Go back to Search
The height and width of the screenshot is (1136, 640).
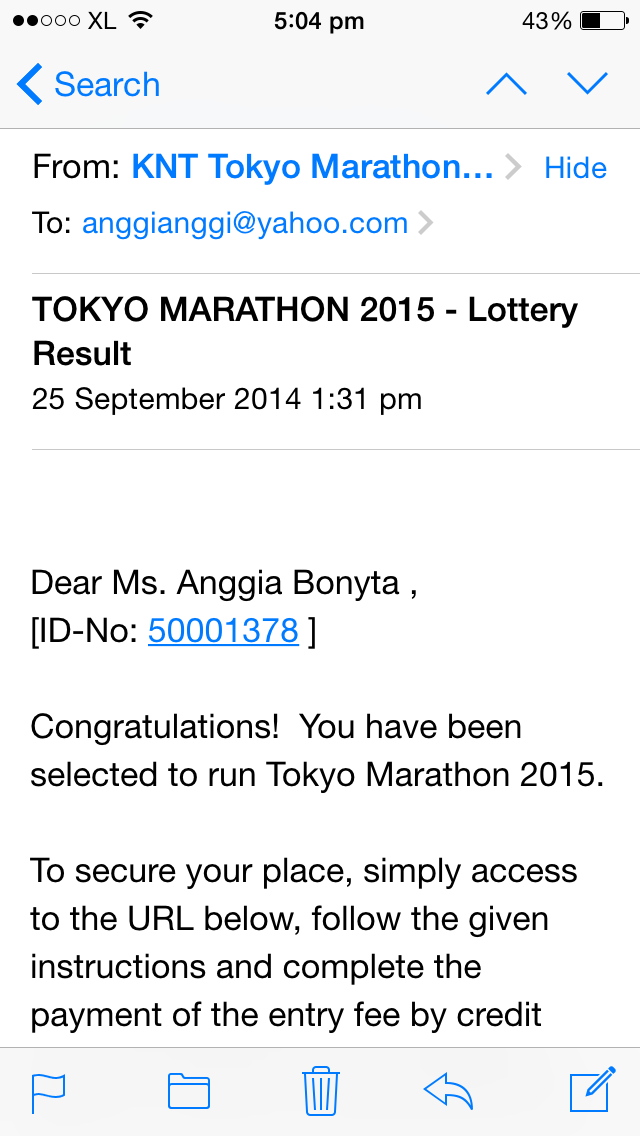point(88,85)
